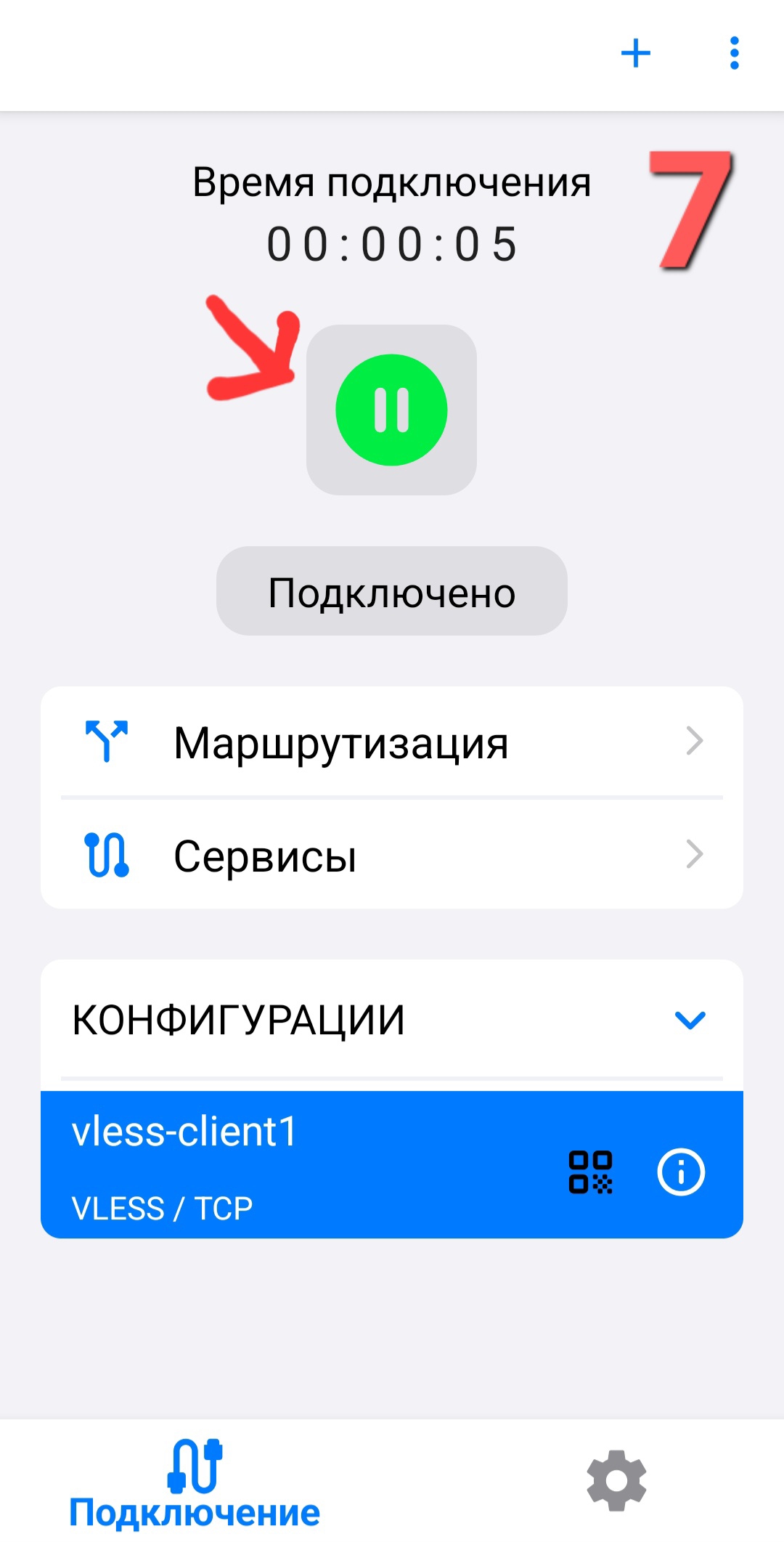Open Маршрутизация settings
784x1542 pixels.
pyautogui.click(x=392, y=742)
